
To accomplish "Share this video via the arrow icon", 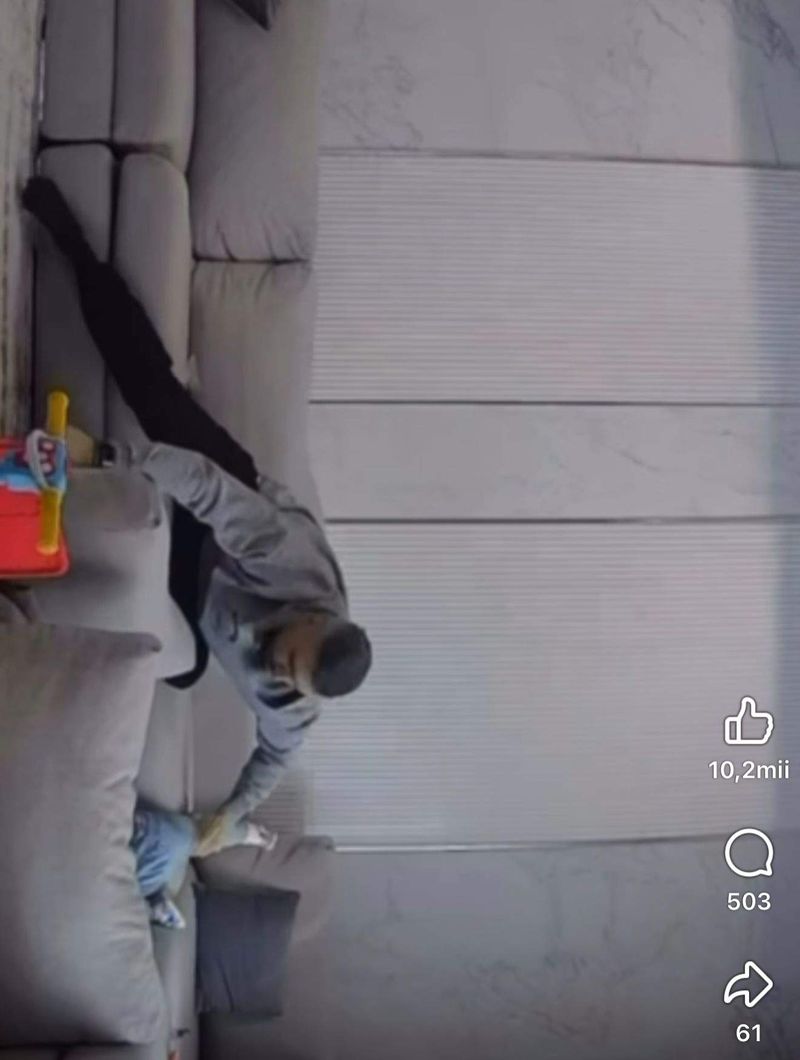I will coord(748,985).
